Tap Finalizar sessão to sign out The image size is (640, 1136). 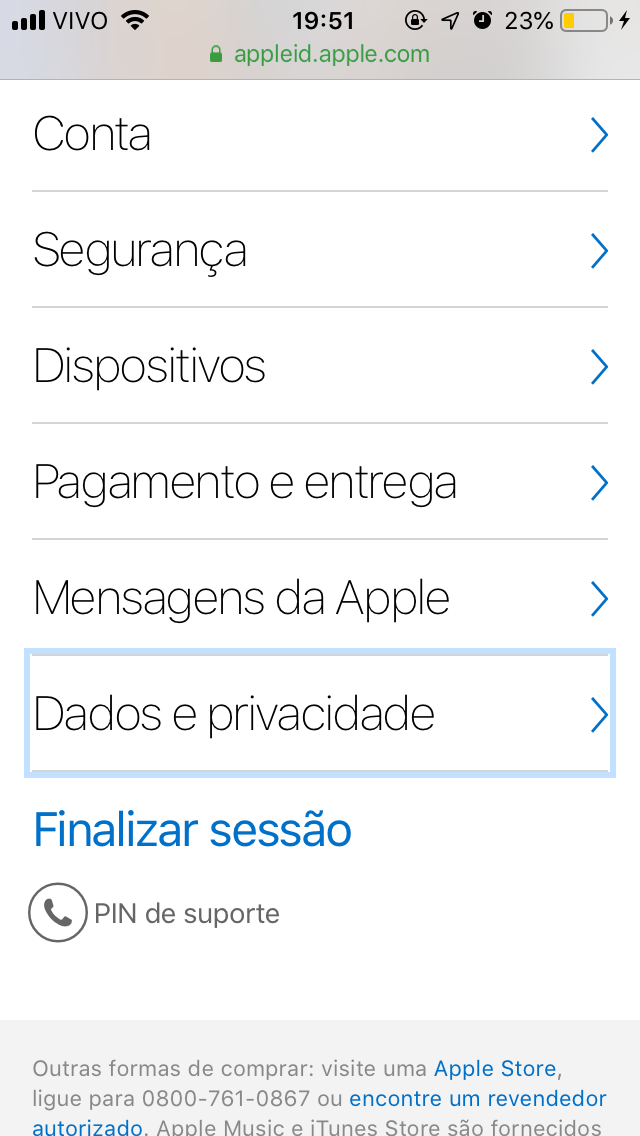point(192,830)
